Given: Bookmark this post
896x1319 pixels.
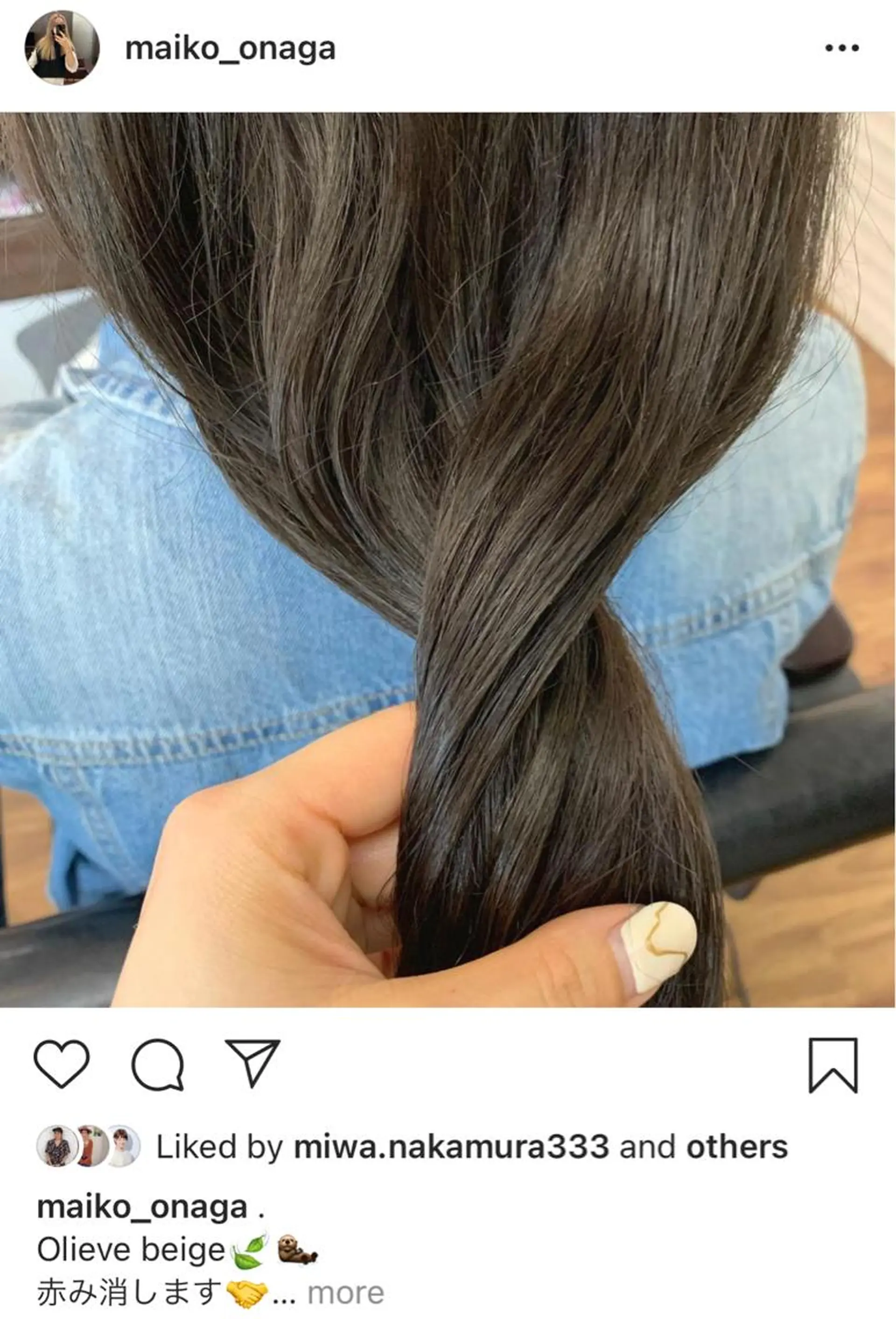Looking at the screenshot, I should (x=833, y=1065).
